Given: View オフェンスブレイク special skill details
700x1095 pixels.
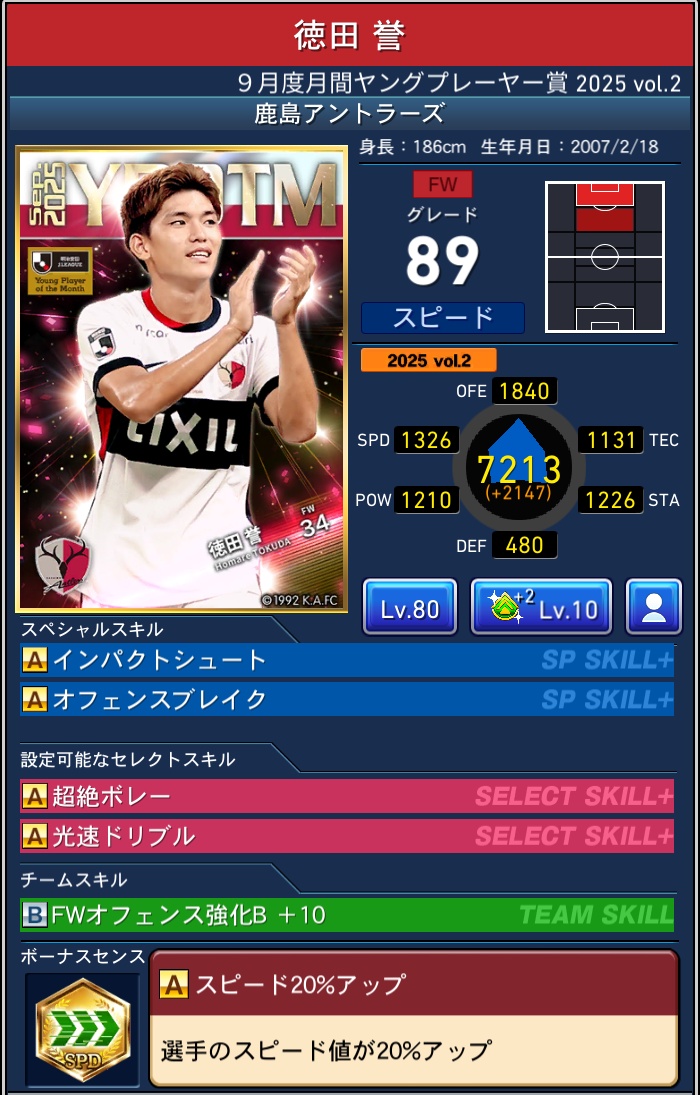Looking at the screenshot, I should [x=346, y=699].
